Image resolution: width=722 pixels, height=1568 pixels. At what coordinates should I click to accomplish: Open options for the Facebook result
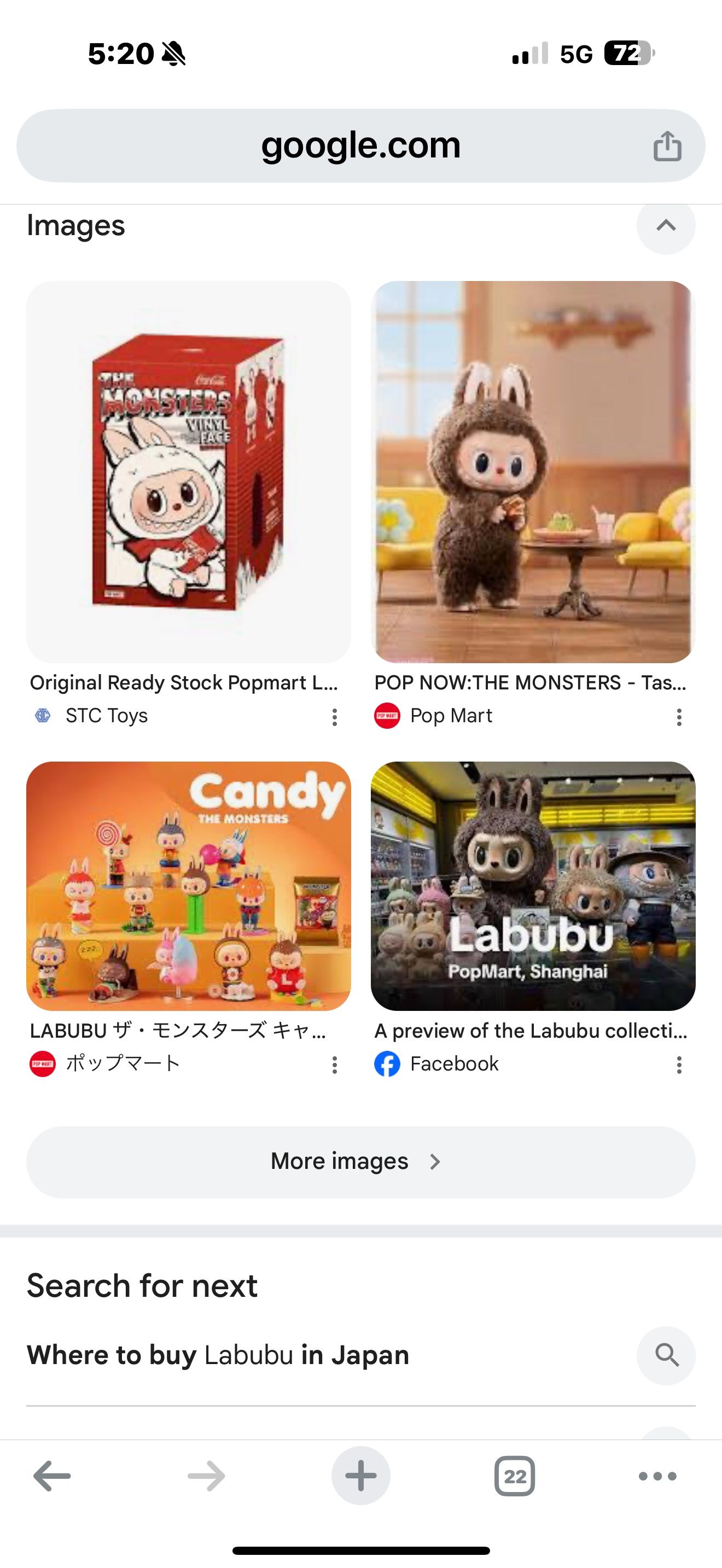[679, 1064]
